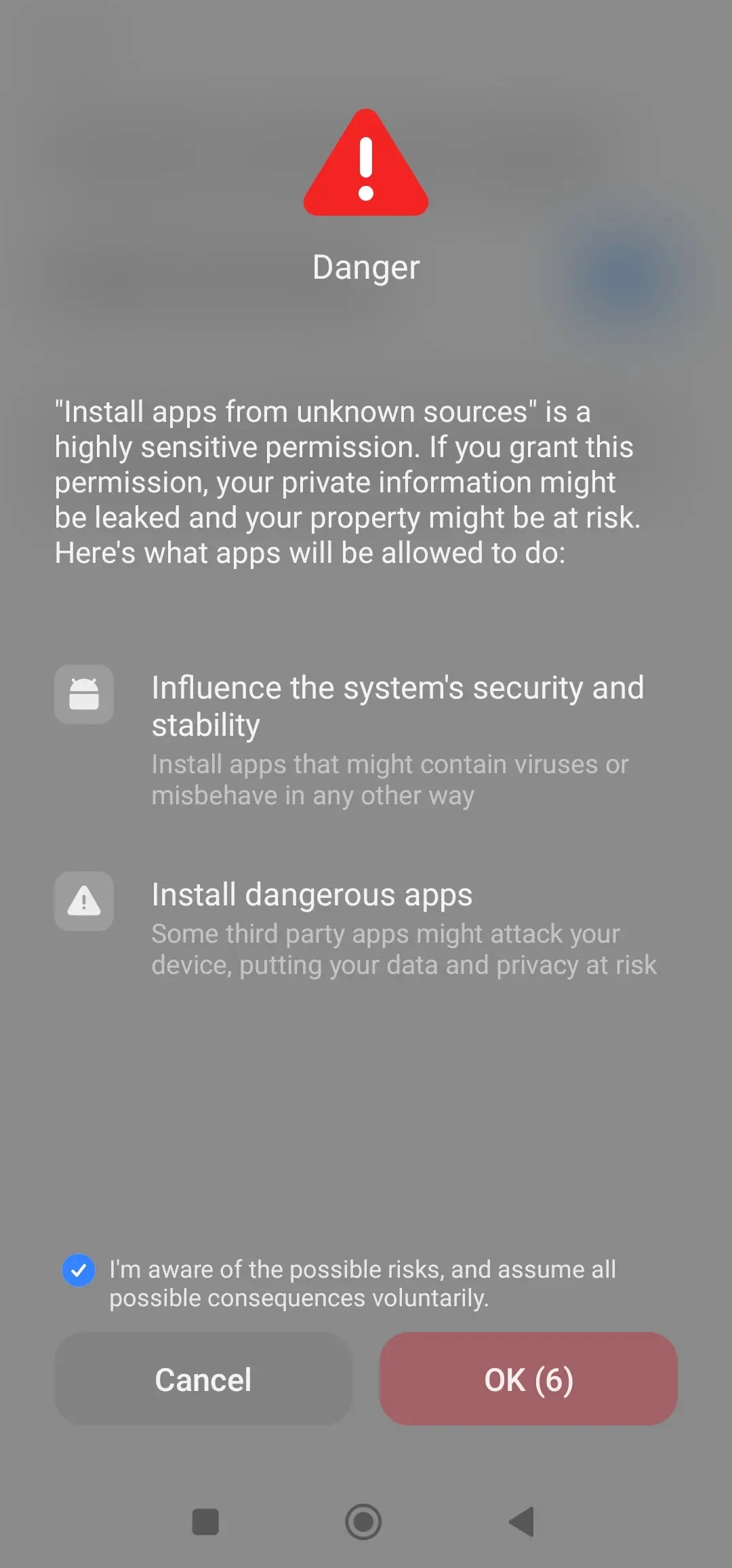Tap the Influence system security and stability text
Screen dimensions: 732x1568
398,705
